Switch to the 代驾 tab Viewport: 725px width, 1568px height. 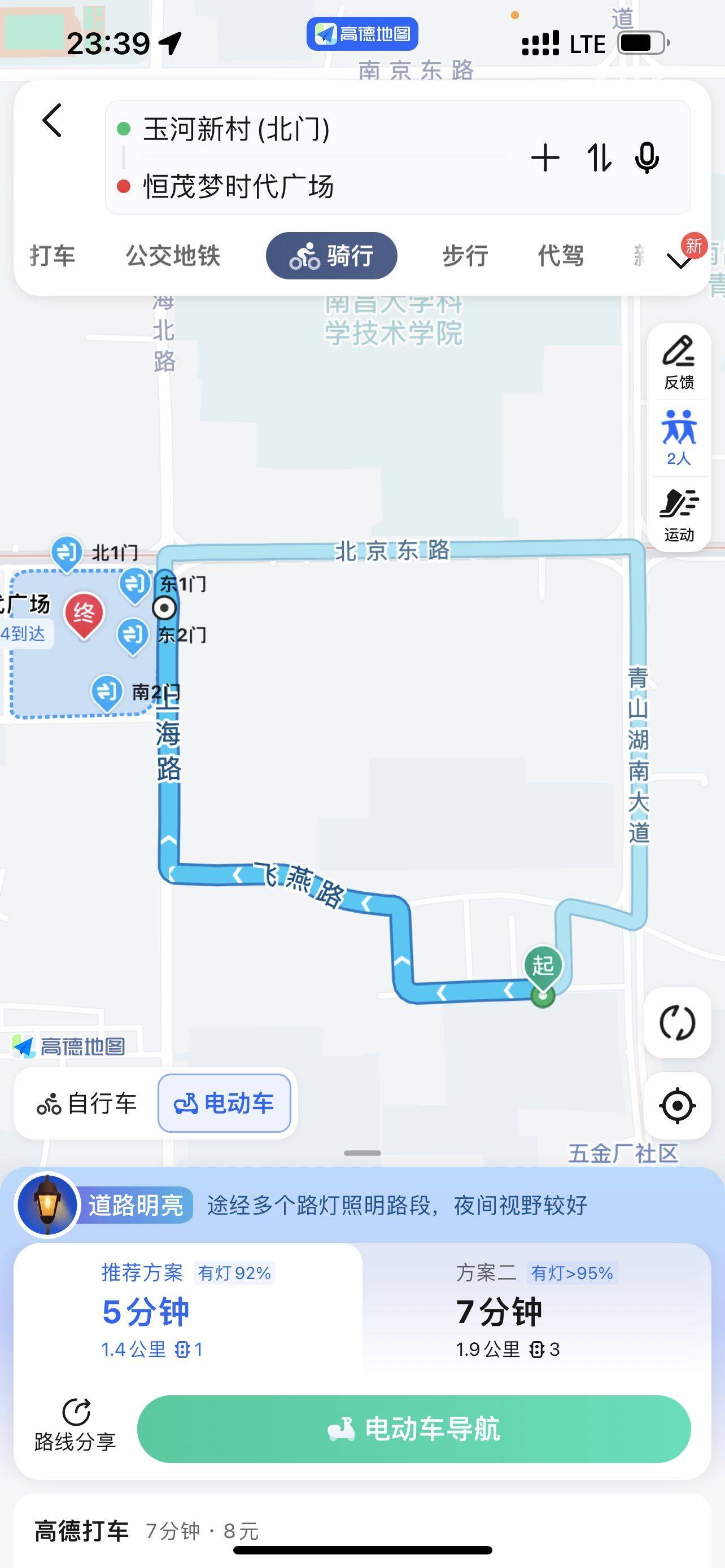tap(561, 256)
